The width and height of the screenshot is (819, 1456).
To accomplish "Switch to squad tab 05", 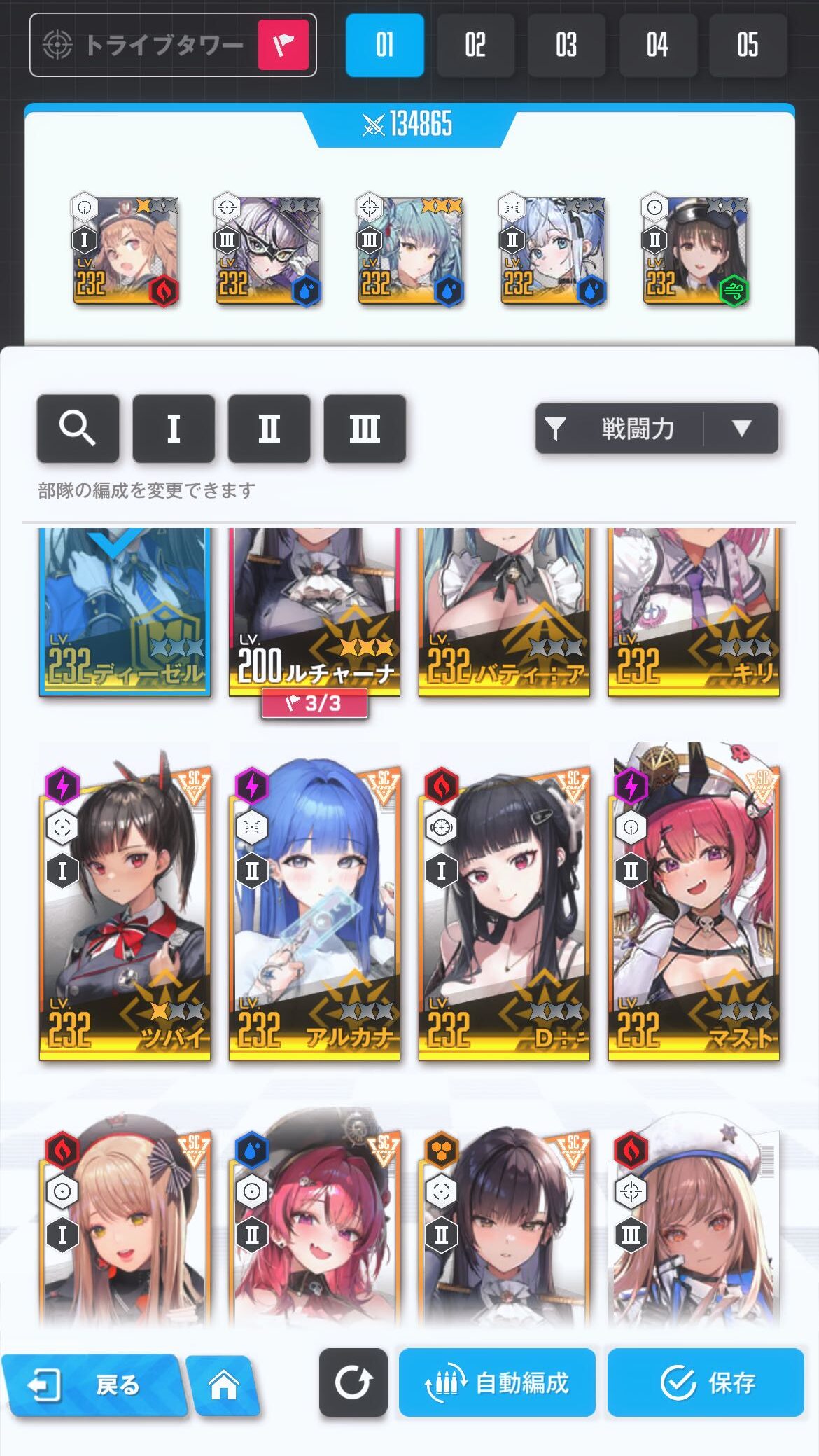I will coord(747,45).
